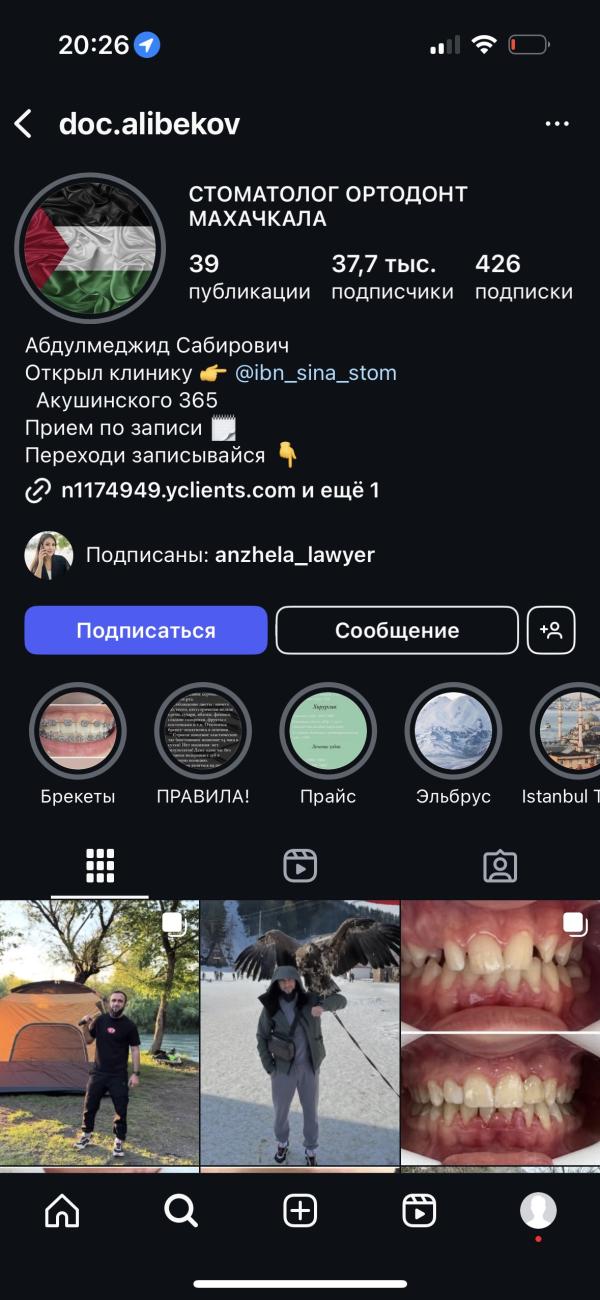Open the Эльбрус highlight
The image size is (600, 1300).
coord(453,731)
